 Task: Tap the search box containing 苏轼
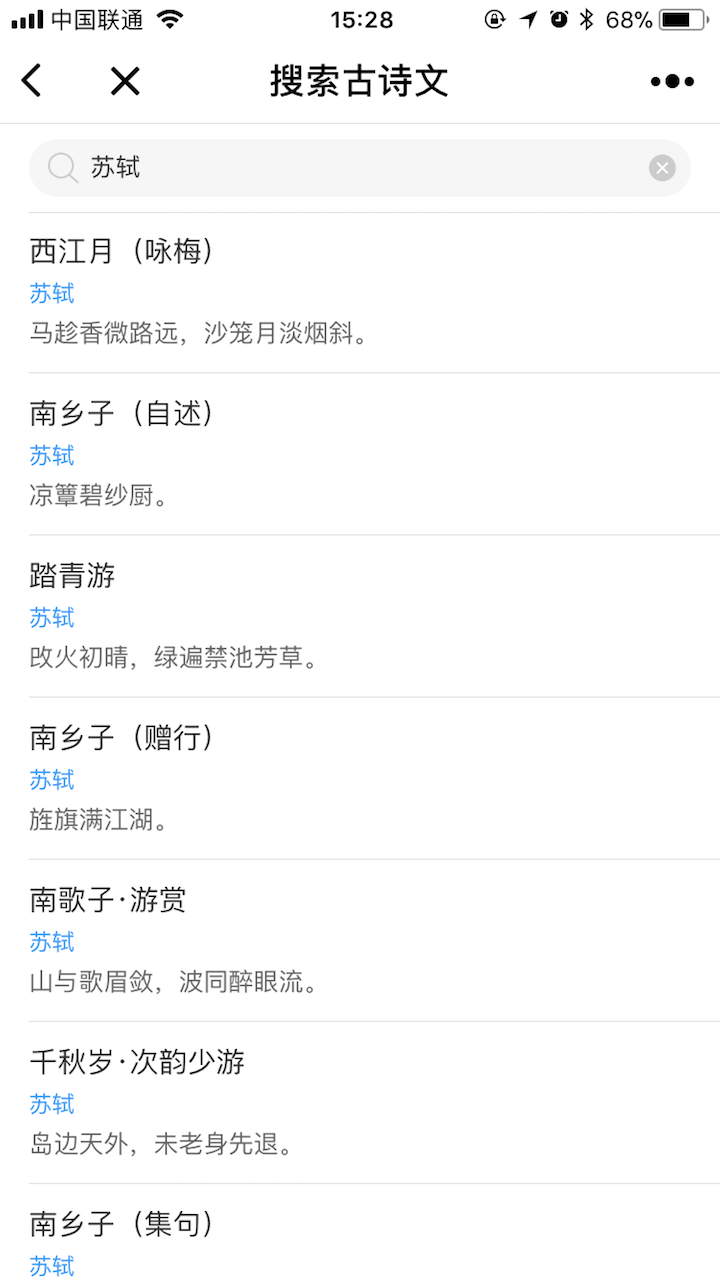(360, 168)
